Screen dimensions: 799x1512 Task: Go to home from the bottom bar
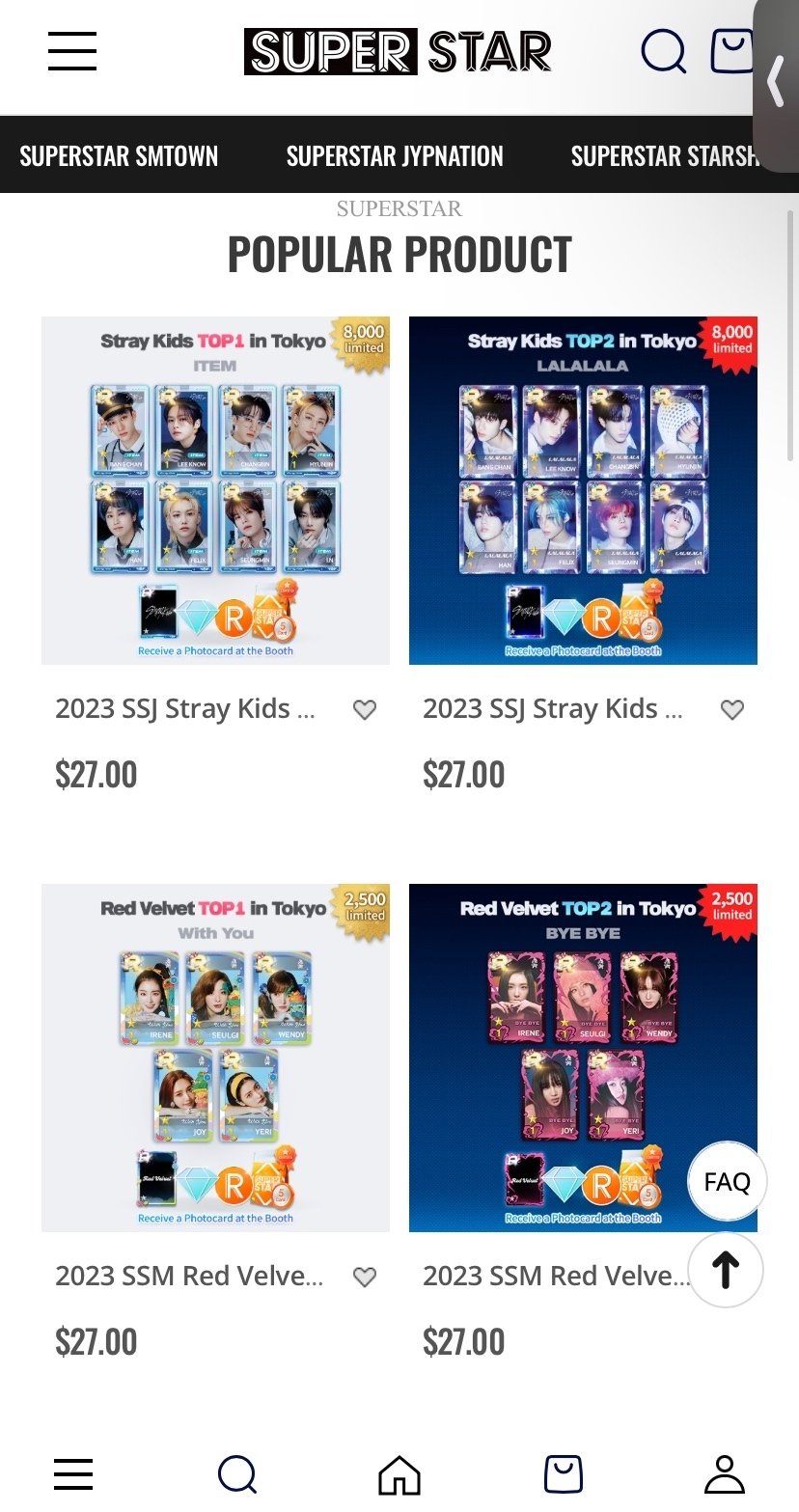[399, 1474]
